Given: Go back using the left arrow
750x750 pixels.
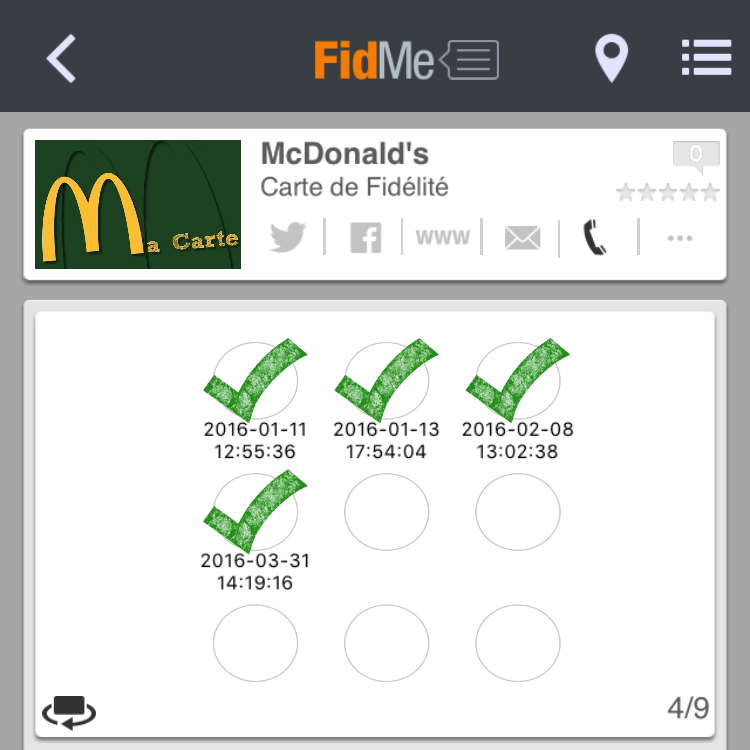Looking at the screenshot, I should tap(62, 58).
